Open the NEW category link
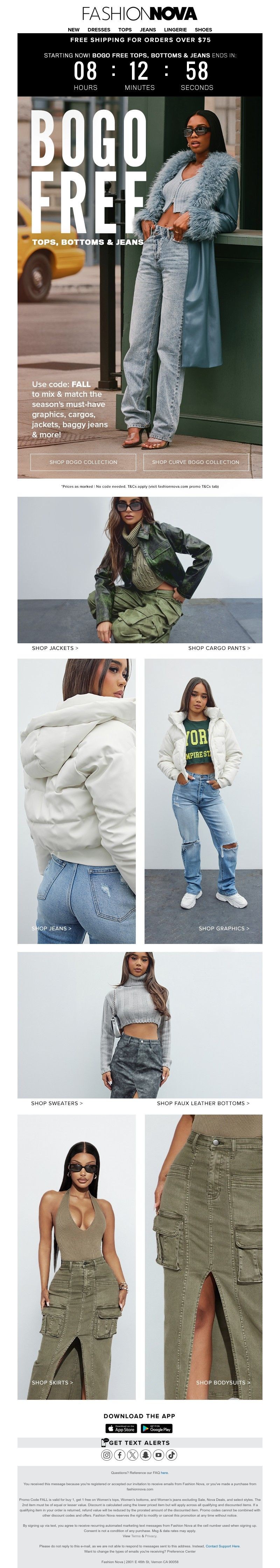The image size is (280, 1568). click(x=73, y=29)
